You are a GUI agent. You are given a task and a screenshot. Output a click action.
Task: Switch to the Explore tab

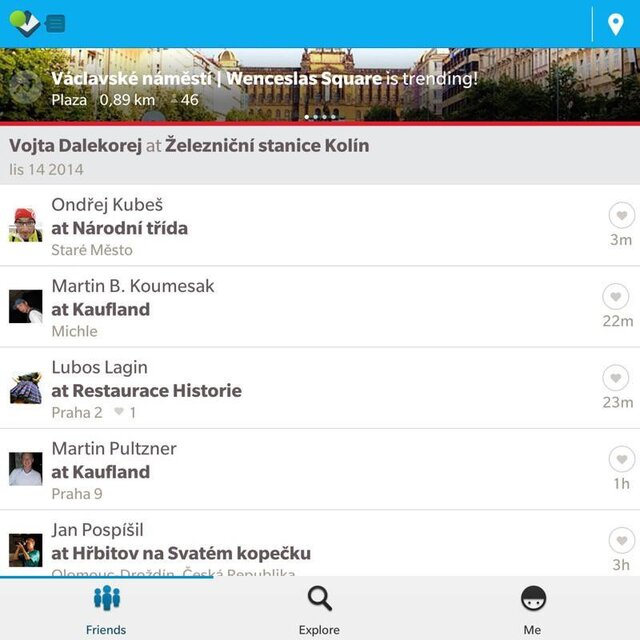click(319, 610)
